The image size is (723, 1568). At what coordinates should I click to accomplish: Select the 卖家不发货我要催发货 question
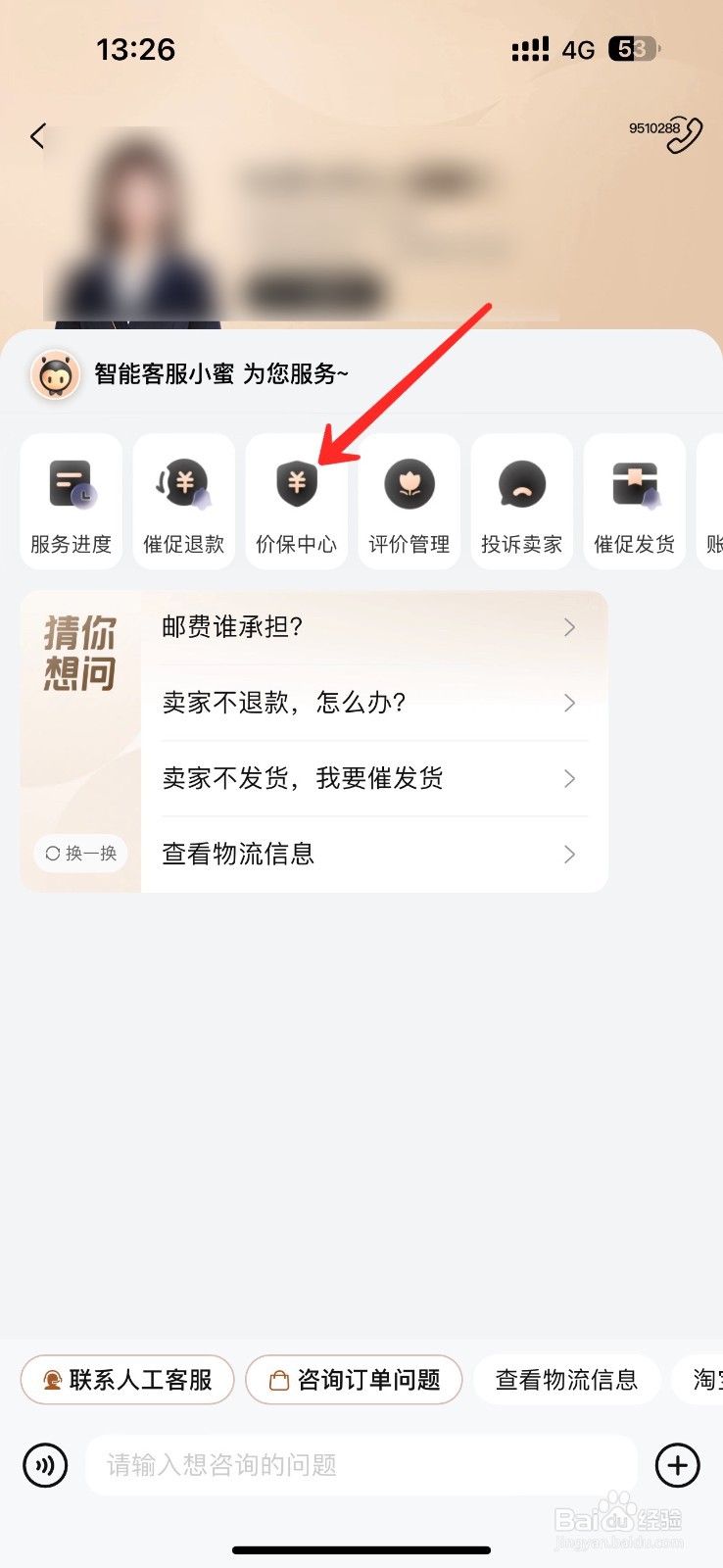pos(304,778)
